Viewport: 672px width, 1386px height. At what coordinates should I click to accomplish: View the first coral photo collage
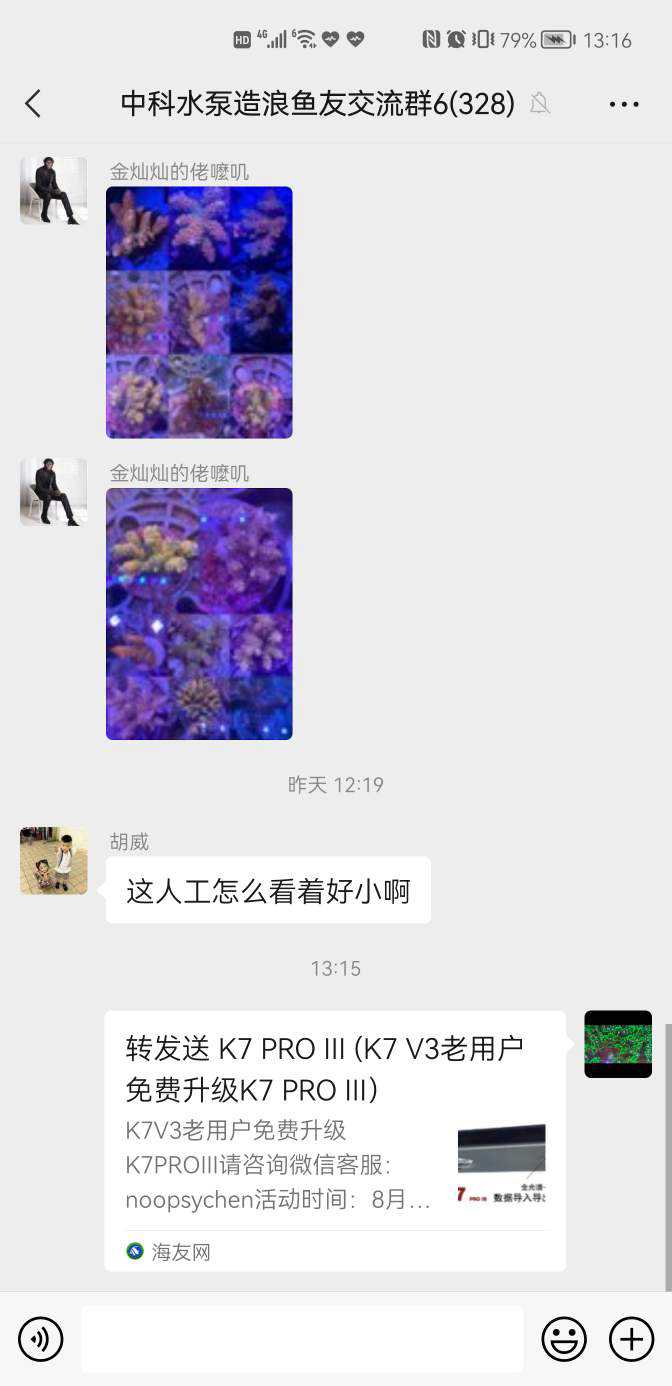click(x=199, y=312)
